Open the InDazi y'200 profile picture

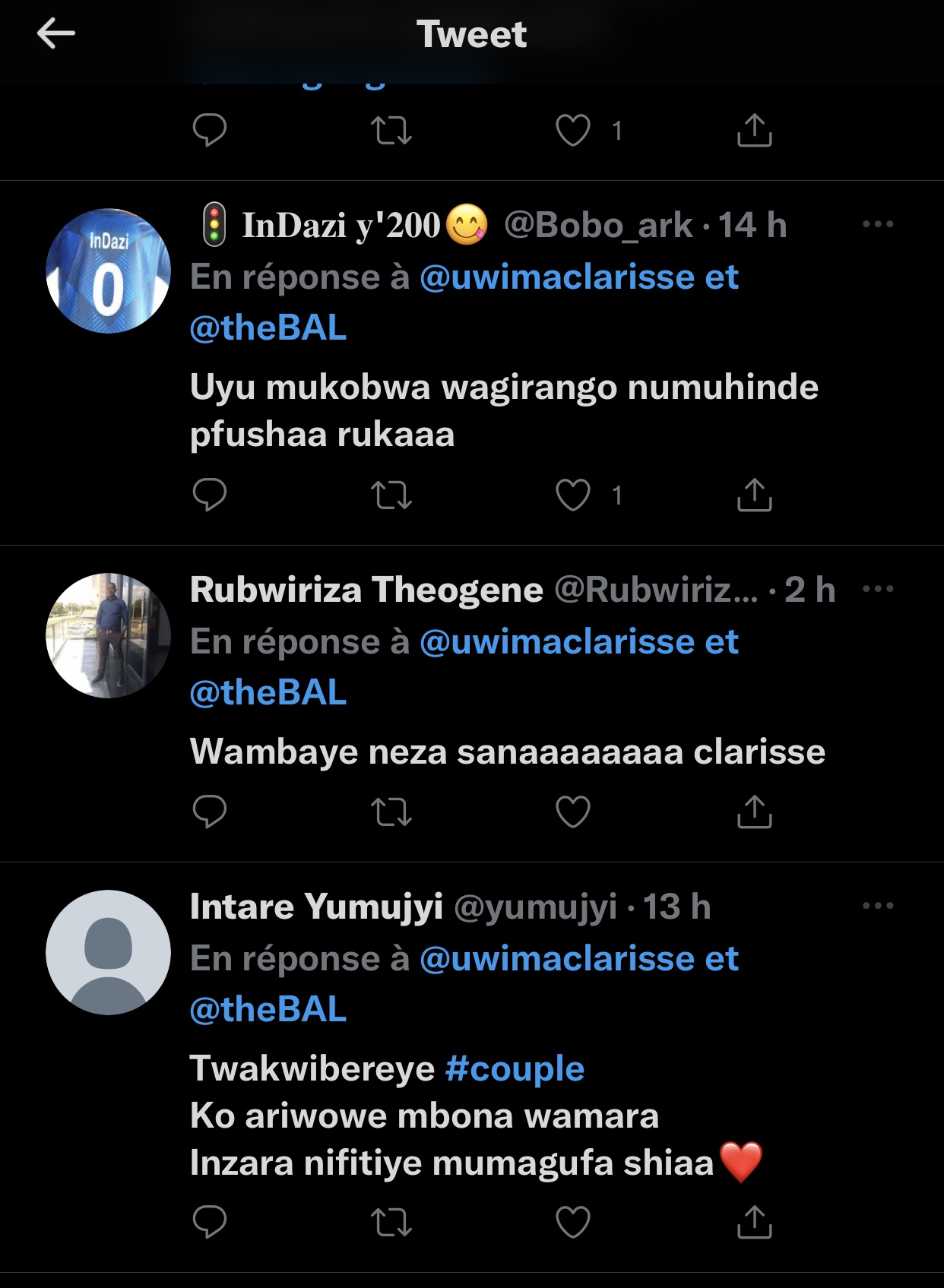click(108, 271)
